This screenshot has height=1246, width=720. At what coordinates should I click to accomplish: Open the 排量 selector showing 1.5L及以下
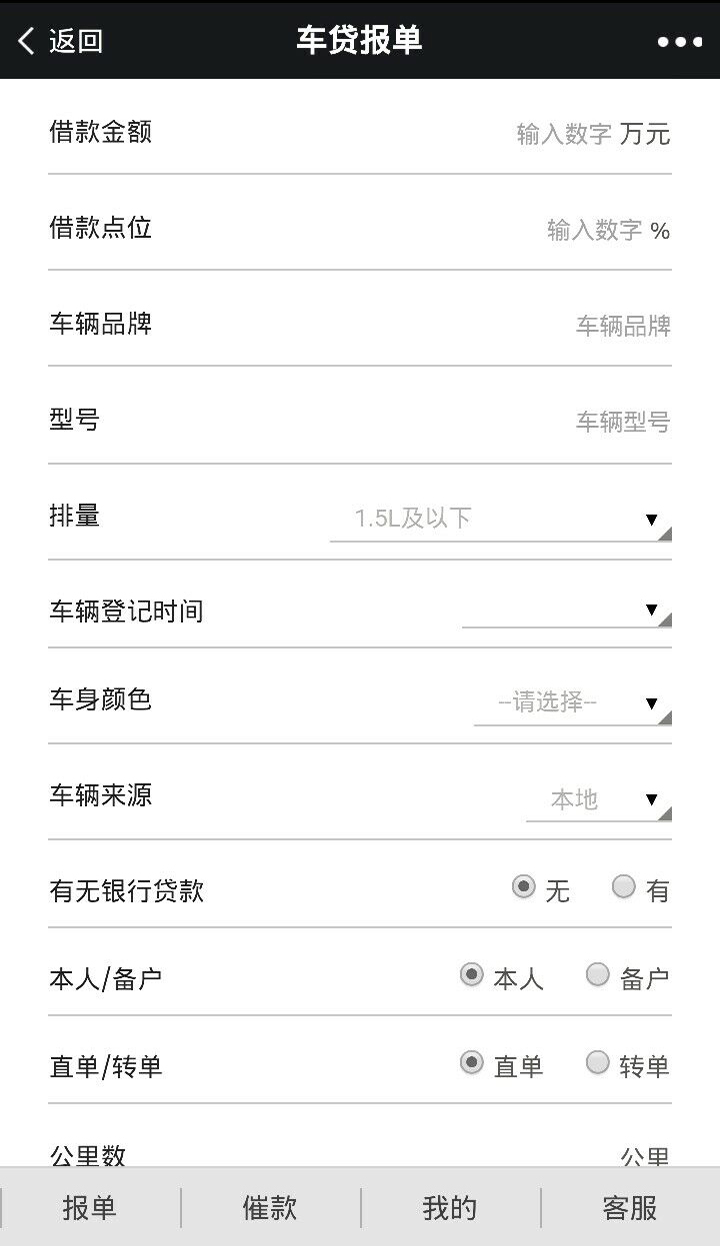click(500, 519)
